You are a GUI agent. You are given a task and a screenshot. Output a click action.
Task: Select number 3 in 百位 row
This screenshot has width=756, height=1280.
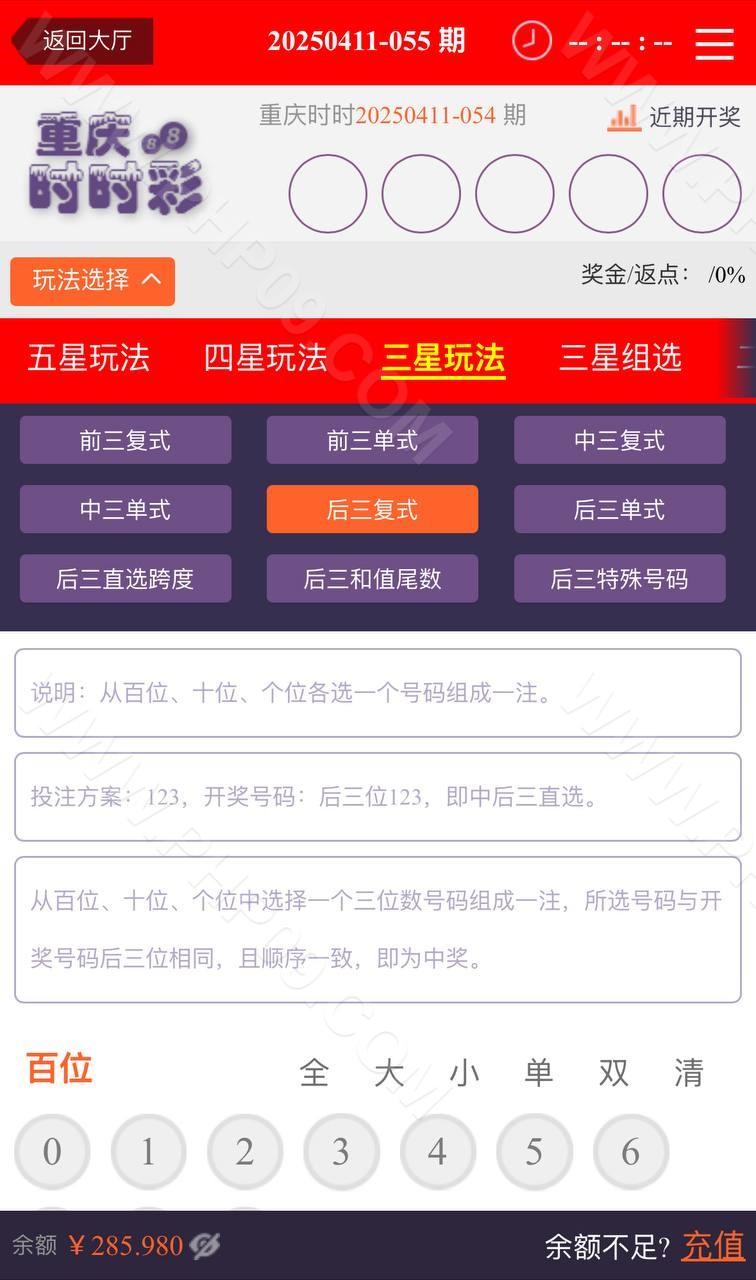(341, 1152)
